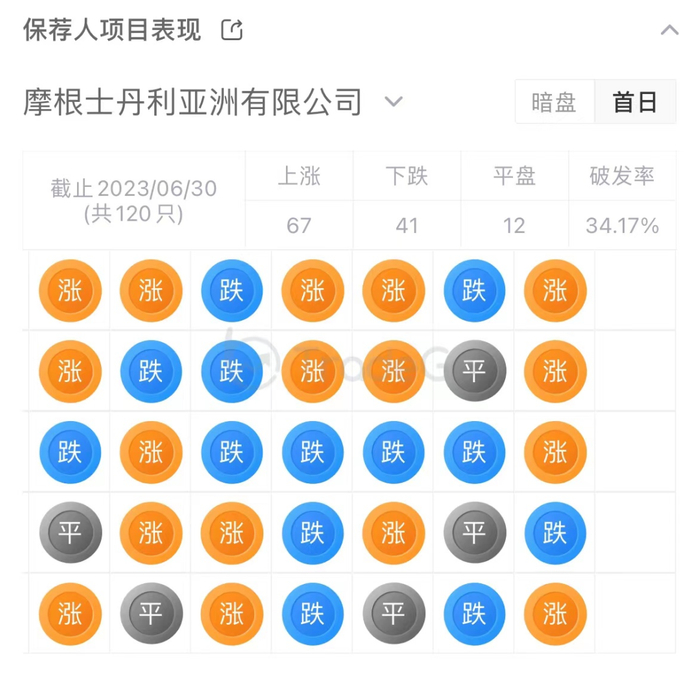Select the 首日 tab
The height and width of the screenshot is (678, 700).
click(x=635, y=102)
